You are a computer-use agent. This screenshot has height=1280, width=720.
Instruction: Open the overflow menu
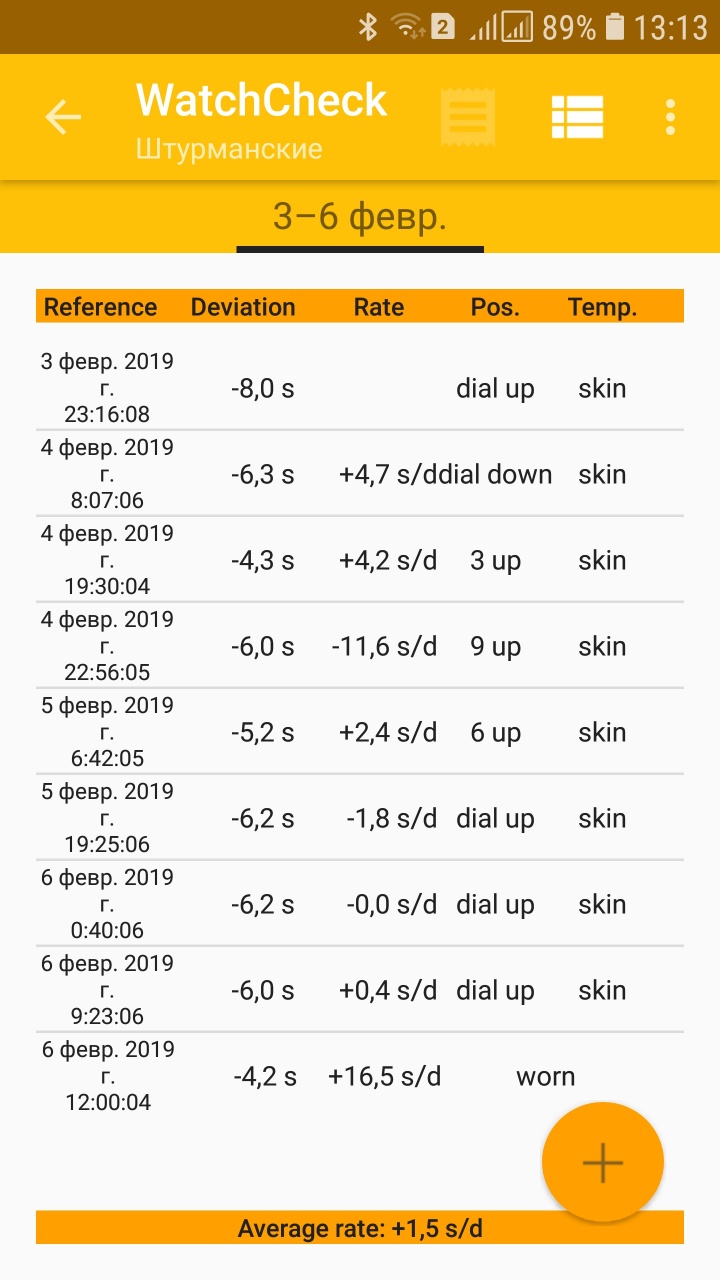tap(670, 117)
